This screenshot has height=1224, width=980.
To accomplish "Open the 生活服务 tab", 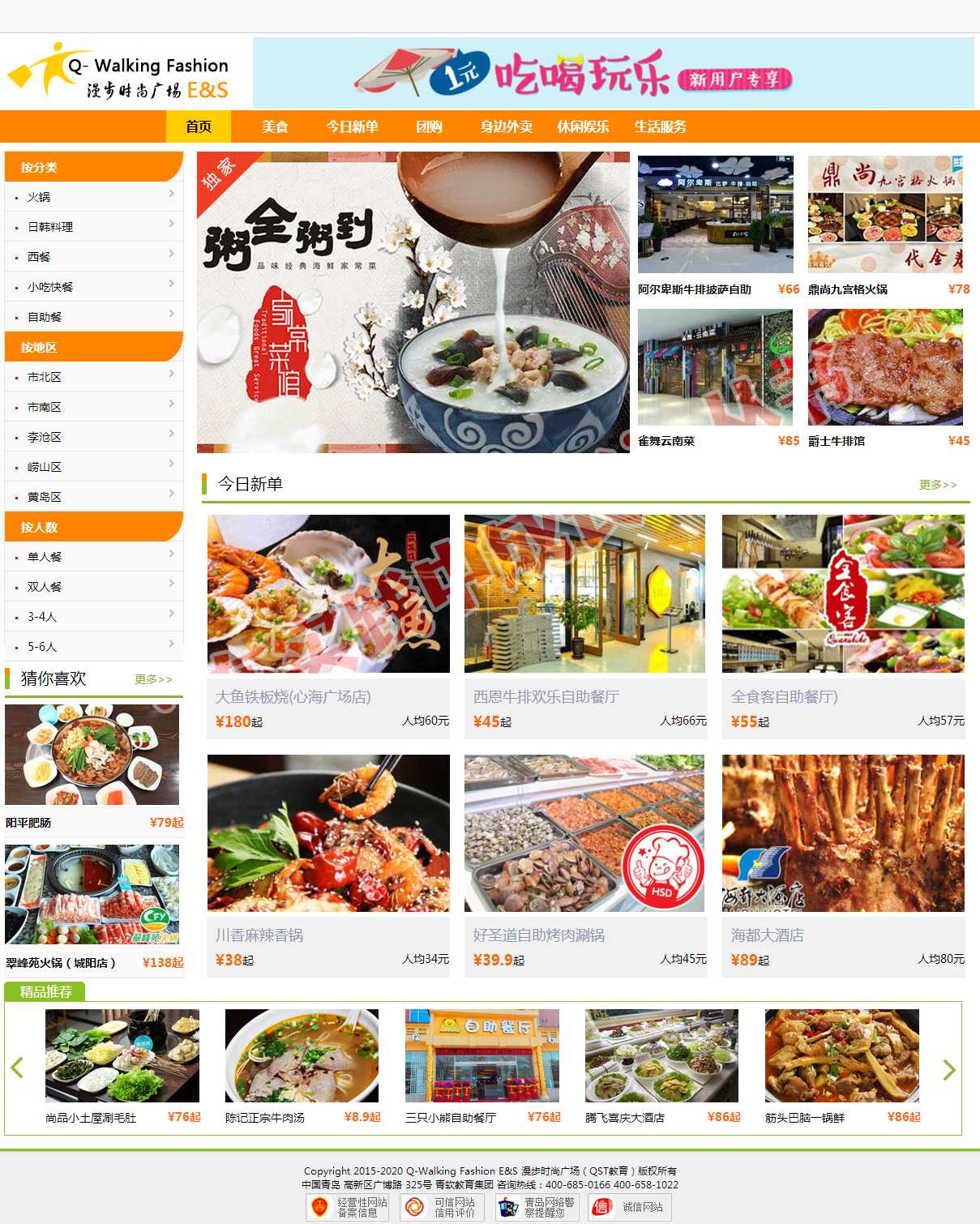I will (660, 126).
